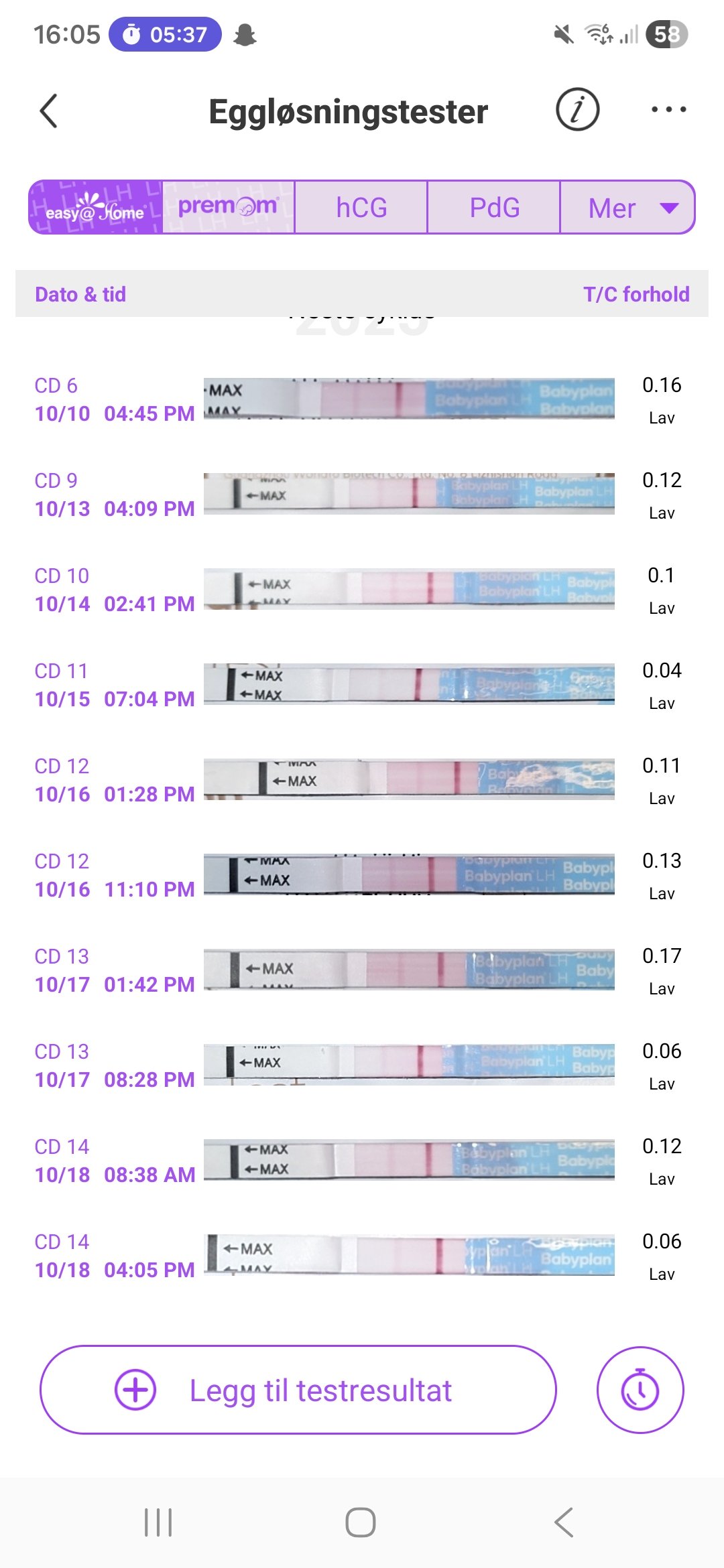Switch to the Premom tab
The height and width of the screenshot is (1568, 724).
point(228,208)
